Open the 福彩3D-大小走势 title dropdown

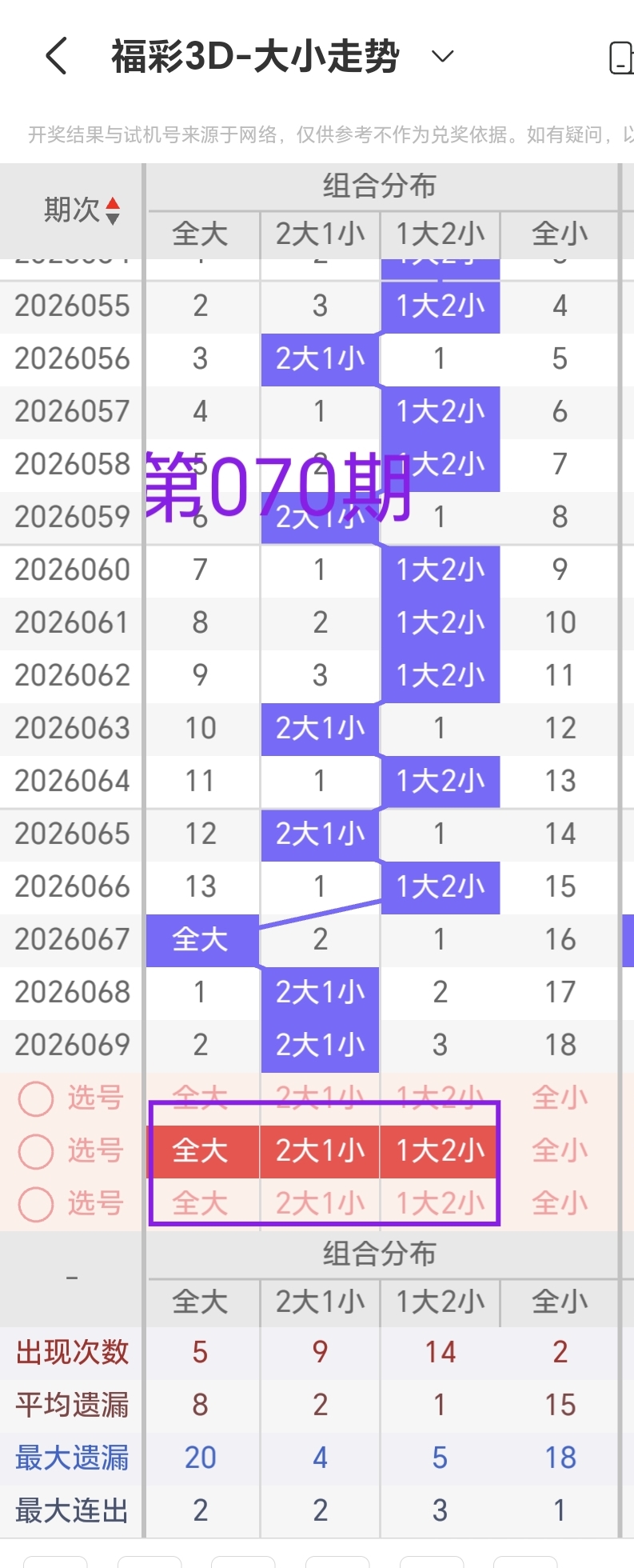pos(441,56)
